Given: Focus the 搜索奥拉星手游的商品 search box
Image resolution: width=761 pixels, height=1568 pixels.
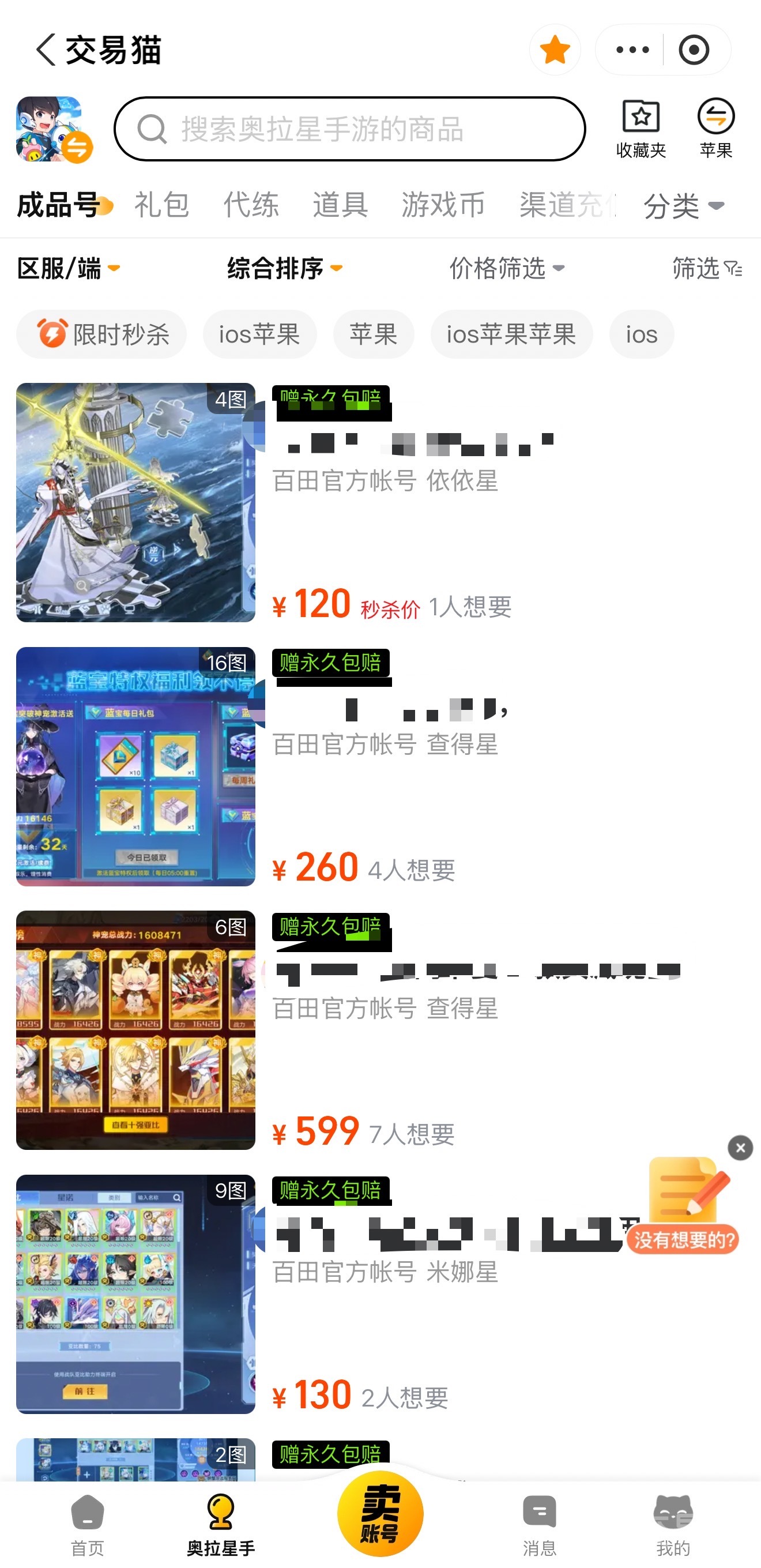Looking at the screenshot, I should click(350, 129).
